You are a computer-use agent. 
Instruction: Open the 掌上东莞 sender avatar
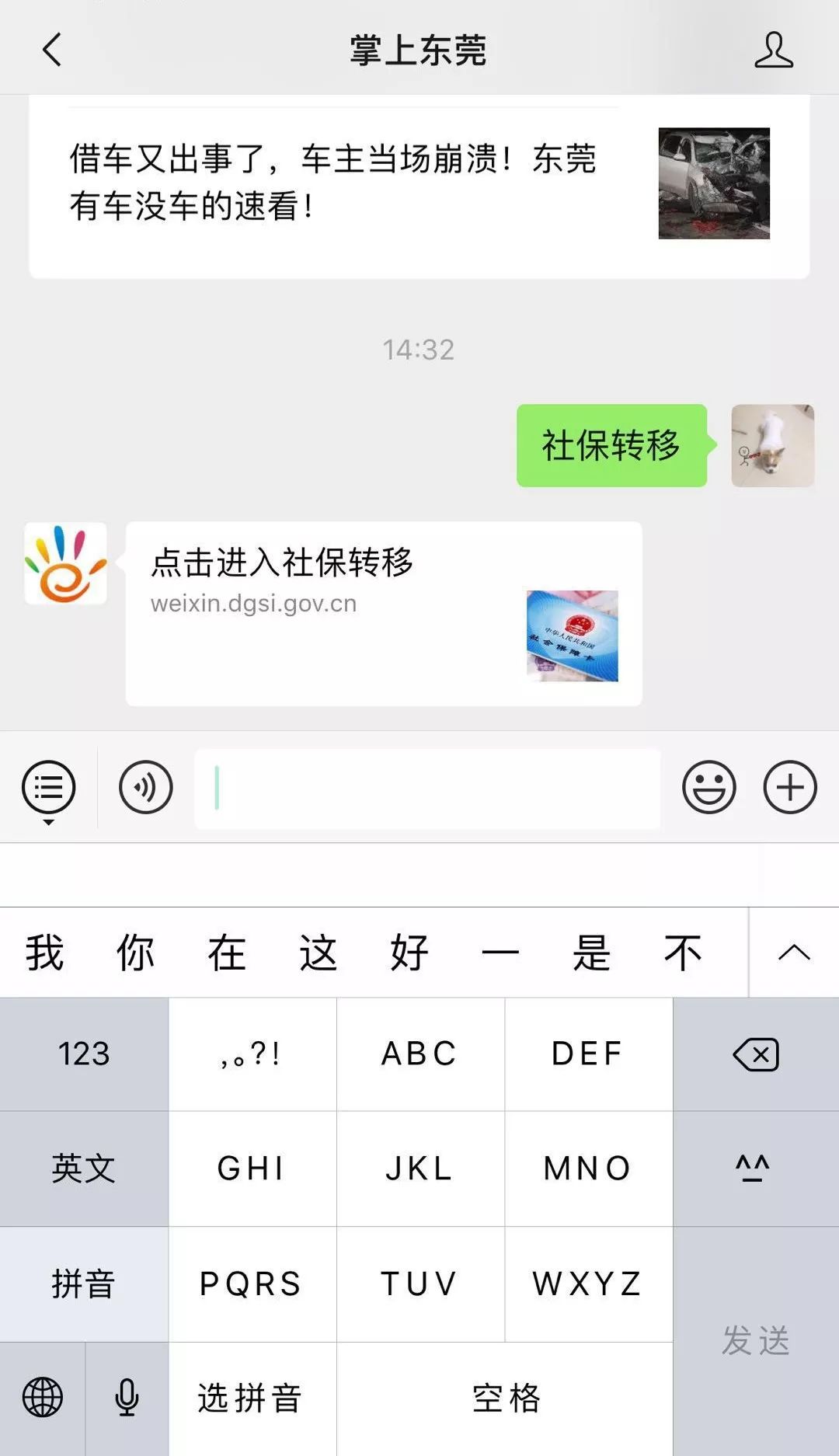(66, 564)
